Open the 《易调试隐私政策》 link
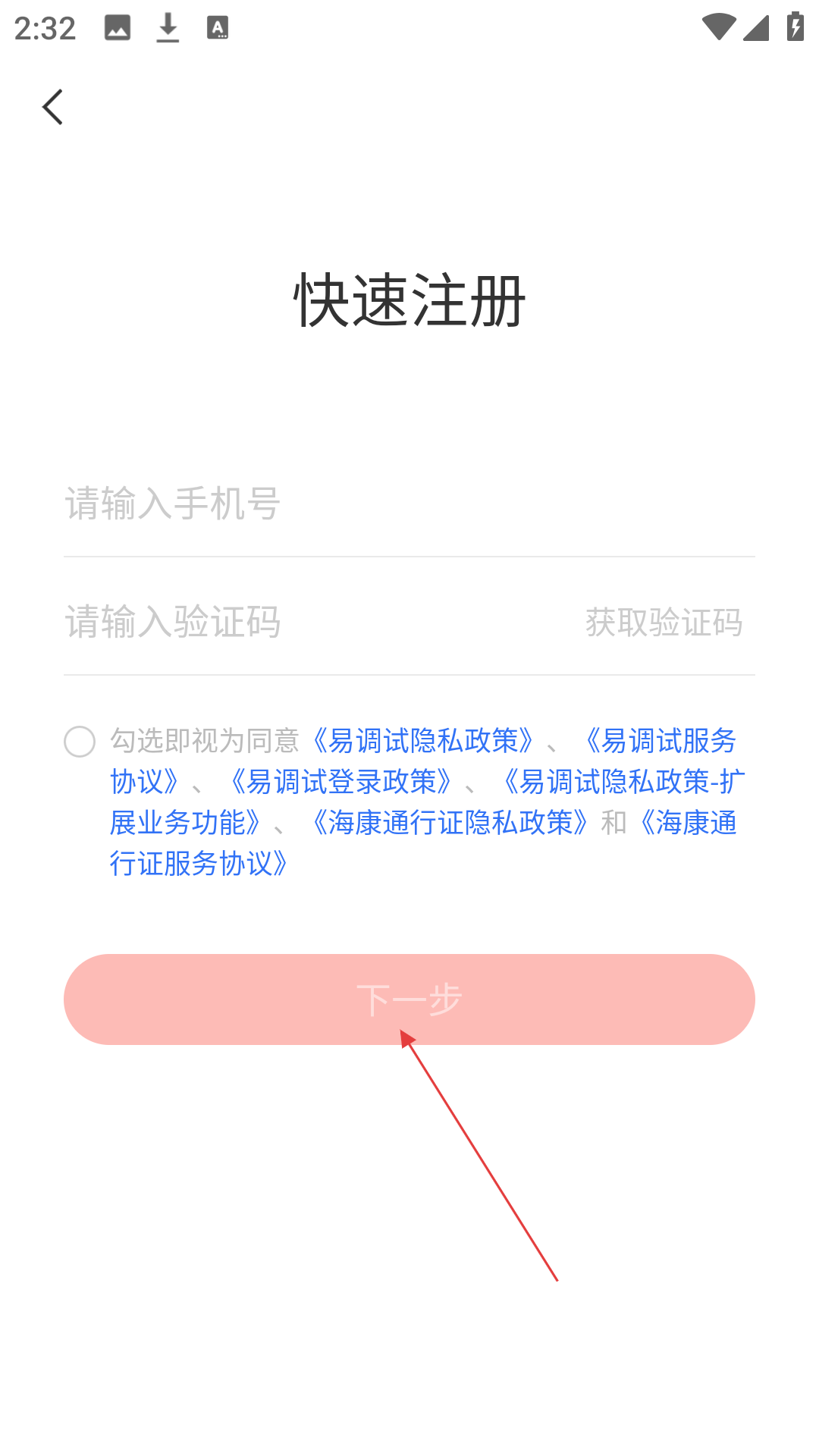Viewport: 819px width, 1456px height. pos(423,741)
